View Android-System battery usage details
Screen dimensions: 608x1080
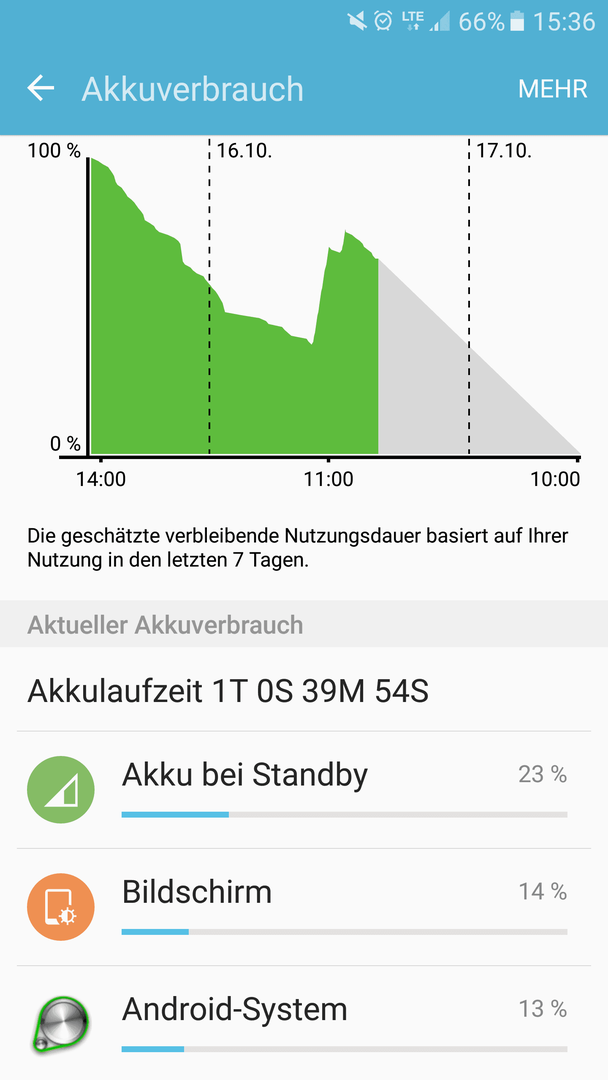(304, 1022)
